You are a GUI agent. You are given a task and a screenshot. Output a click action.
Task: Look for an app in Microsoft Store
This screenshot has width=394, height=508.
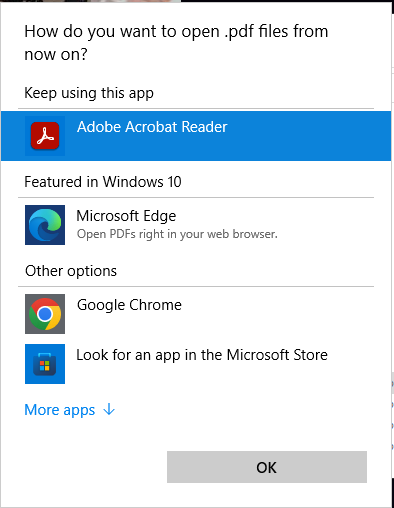(x=196, y=364)
